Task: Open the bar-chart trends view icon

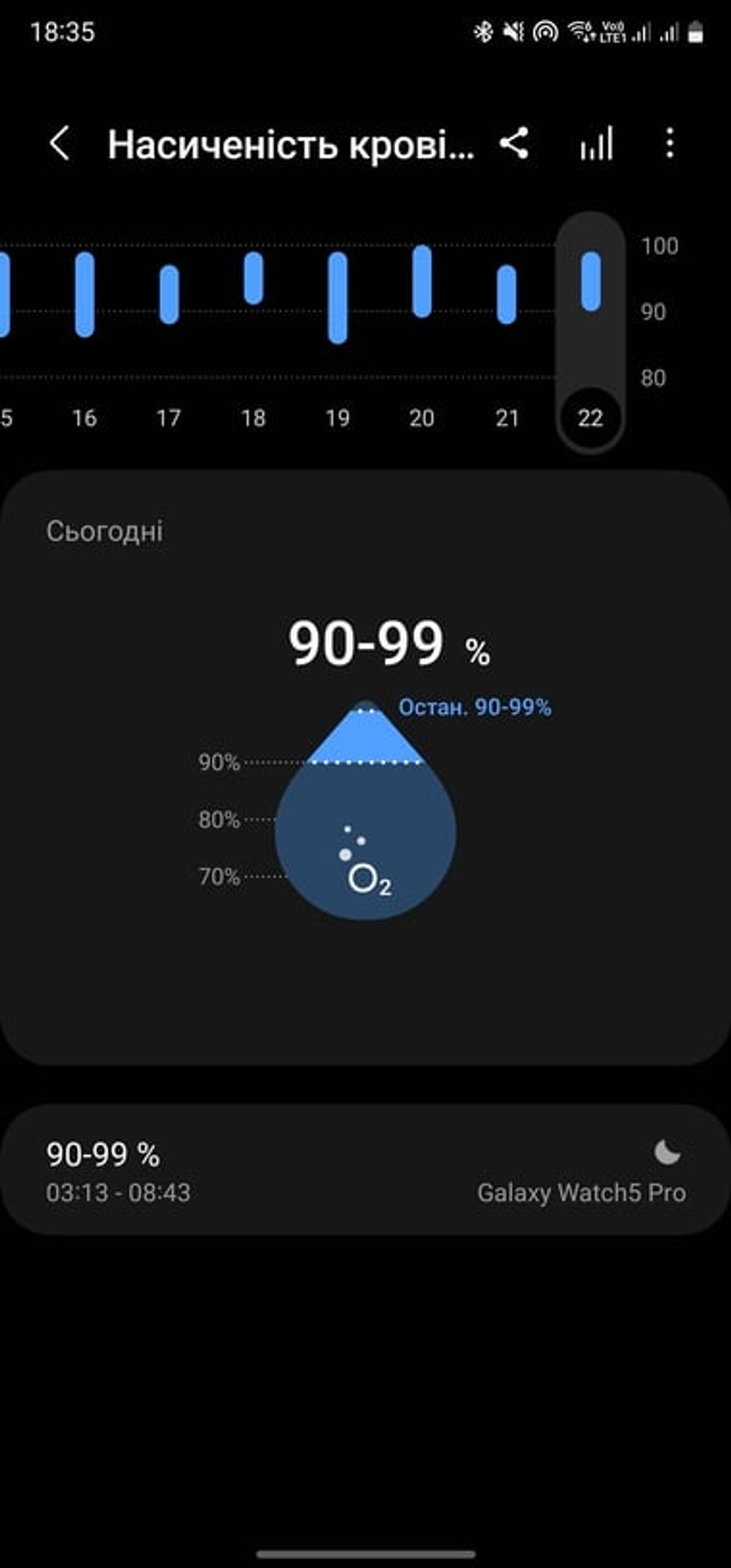Action: coord(596,144)
